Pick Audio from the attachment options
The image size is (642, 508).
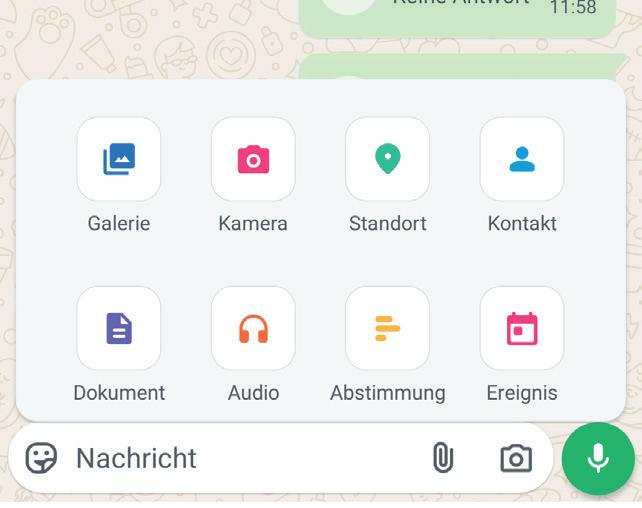click(x=253, y=328)
